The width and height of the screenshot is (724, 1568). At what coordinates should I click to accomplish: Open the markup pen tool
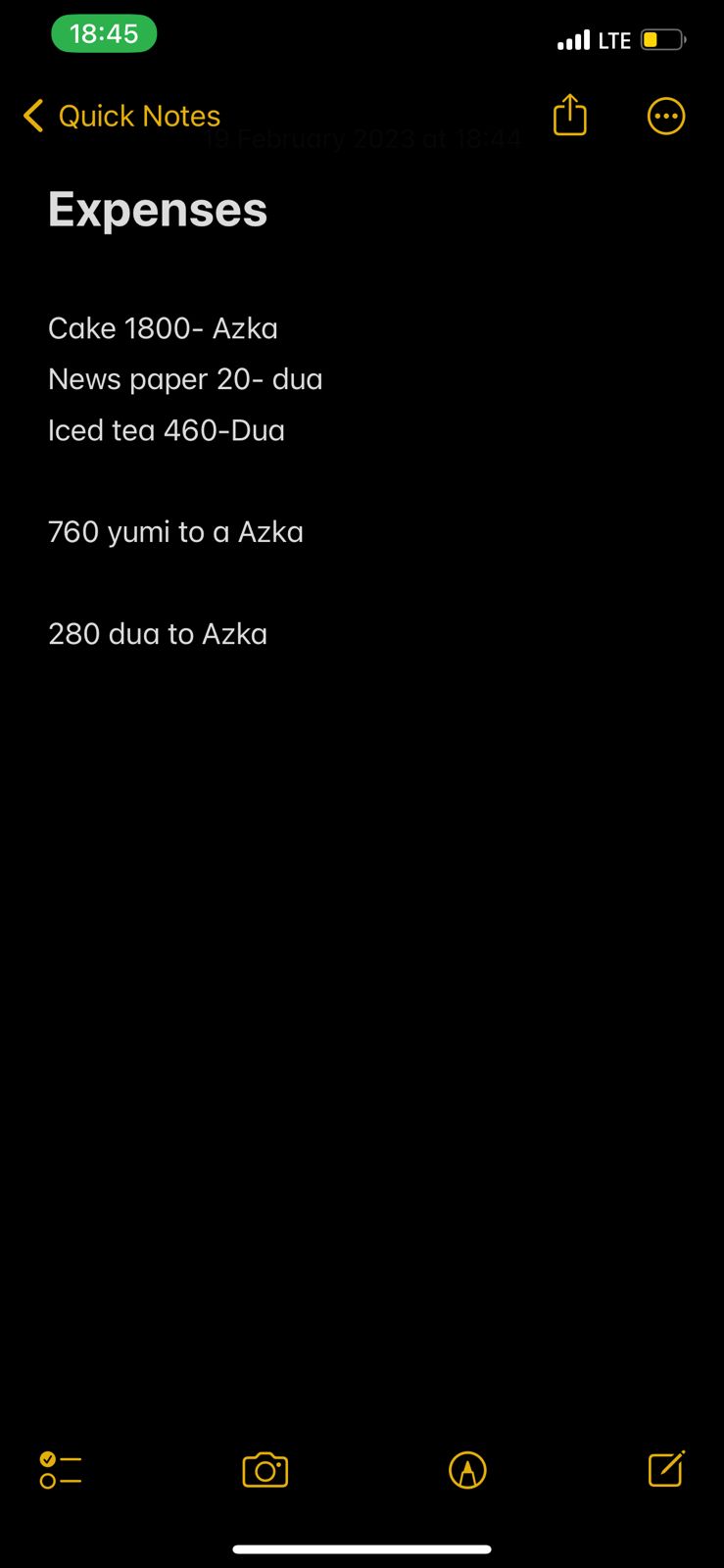pos(467,1470)
